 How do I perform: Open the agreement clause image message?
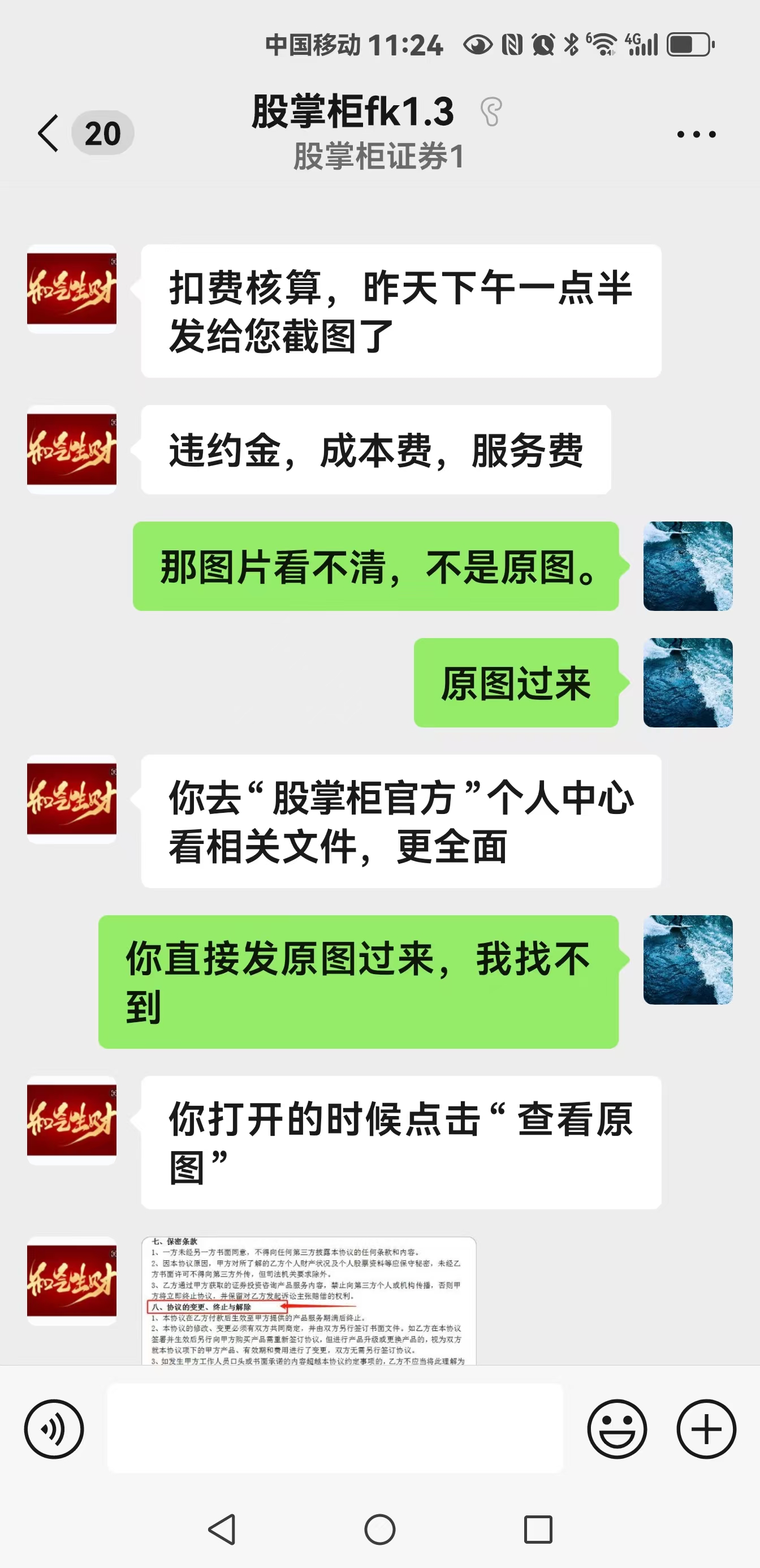click(309, 1300)
